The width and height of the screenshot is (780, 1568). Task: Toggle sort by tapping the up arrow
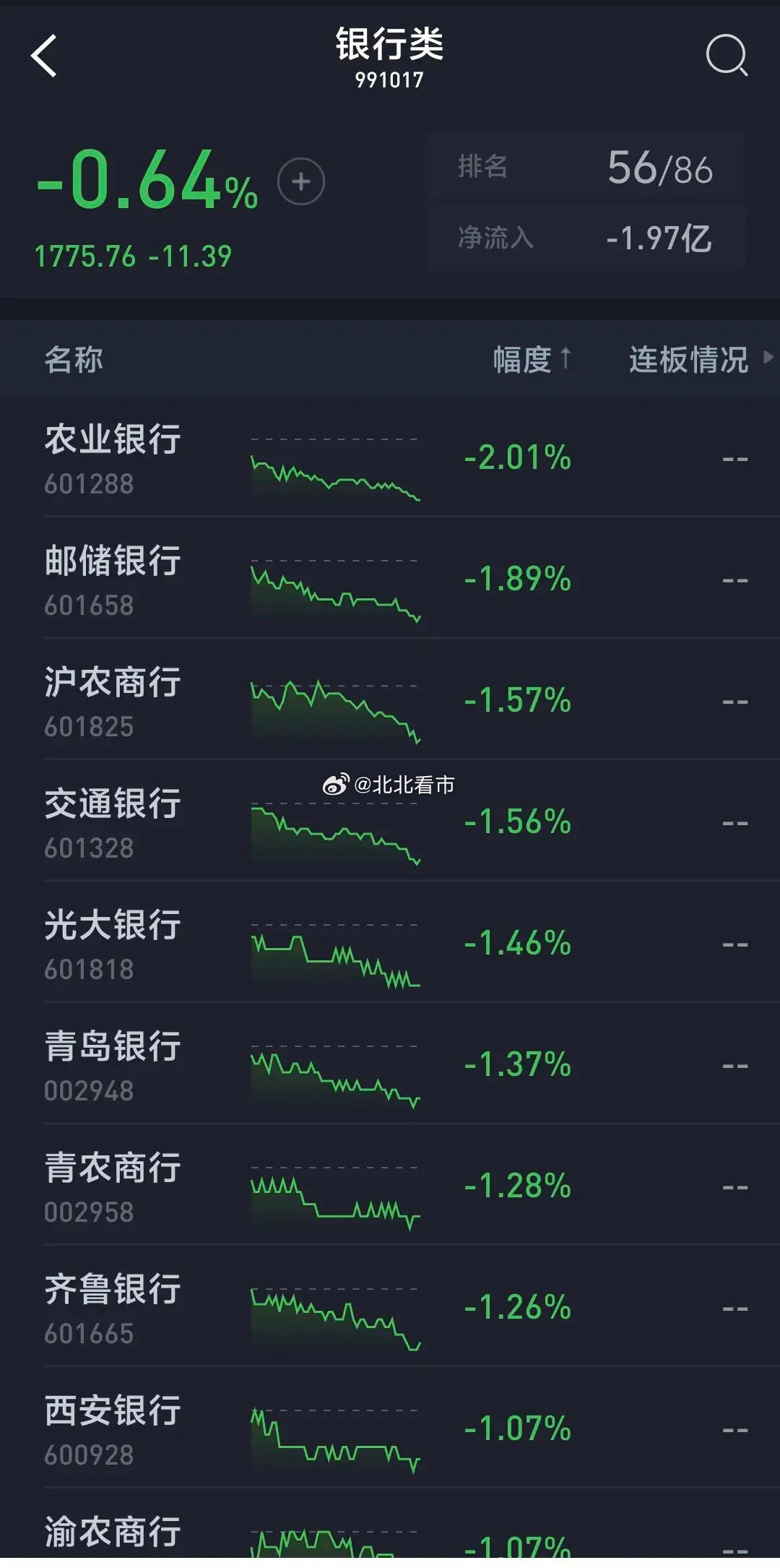pyautogui.click(x=565, y=358)
